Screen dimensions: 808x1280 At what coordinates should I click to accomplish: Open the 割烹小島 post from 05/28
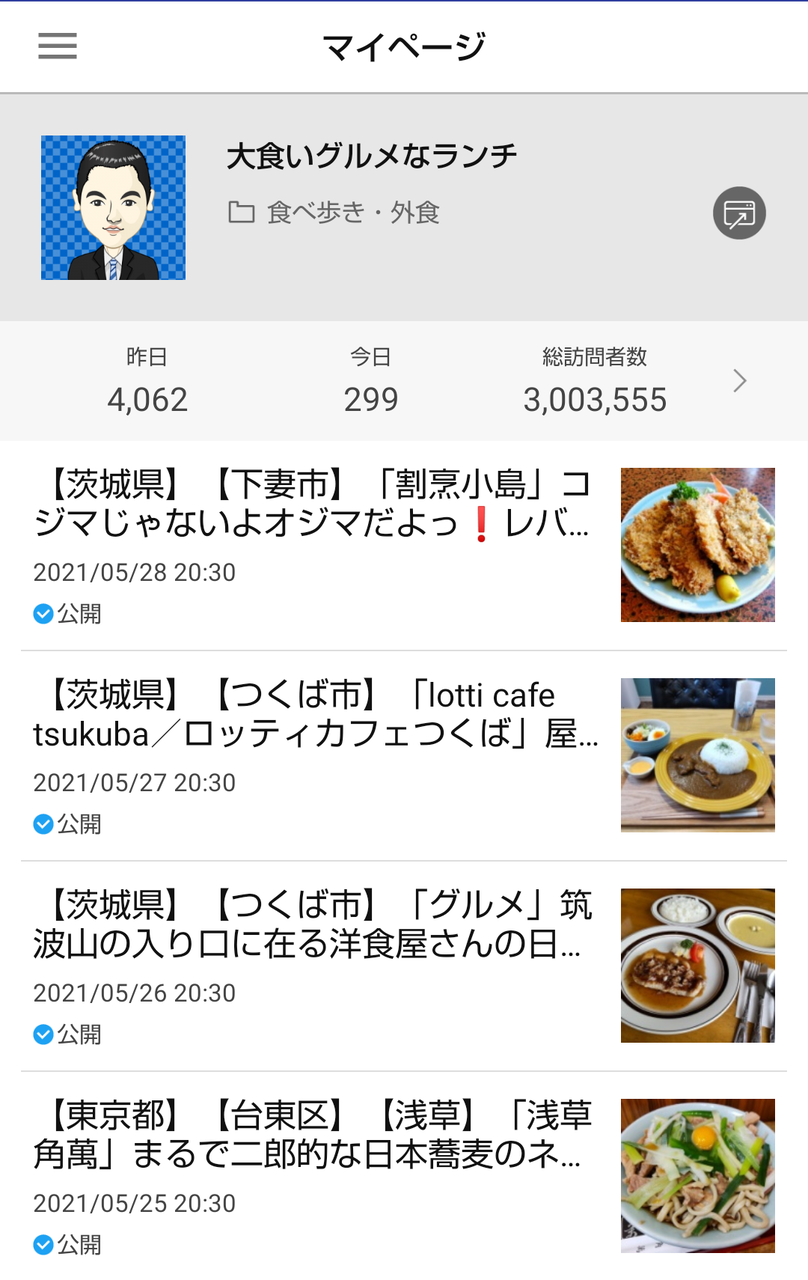(312, 505)
